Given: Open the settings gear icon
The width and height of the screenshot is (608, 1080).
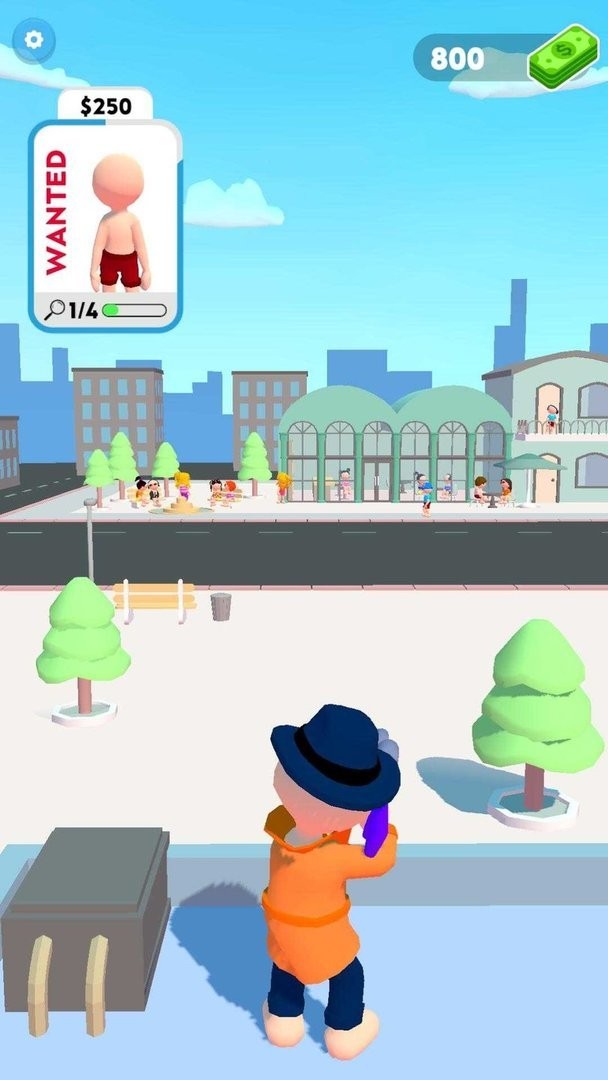Looking at the screenshot, I should pyautogui.click(x=34, y=40).
